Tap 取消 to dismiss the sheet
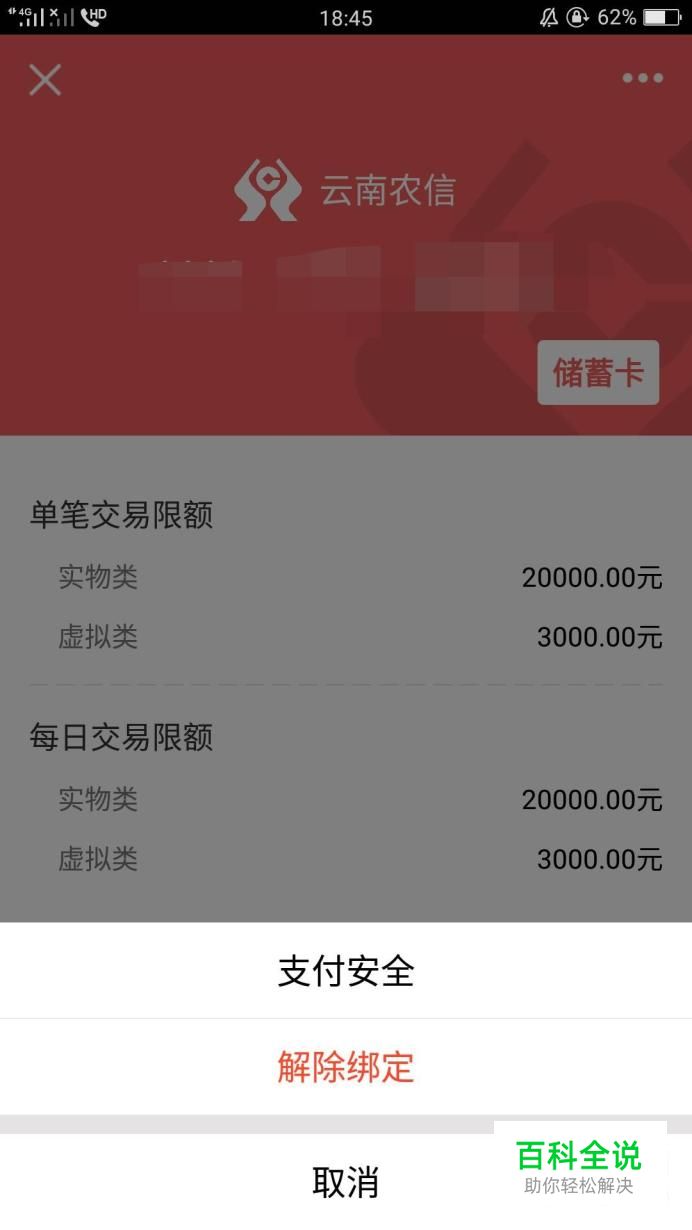The width and height of the screenshot is (692, 1230). [x=346, y=1182]
